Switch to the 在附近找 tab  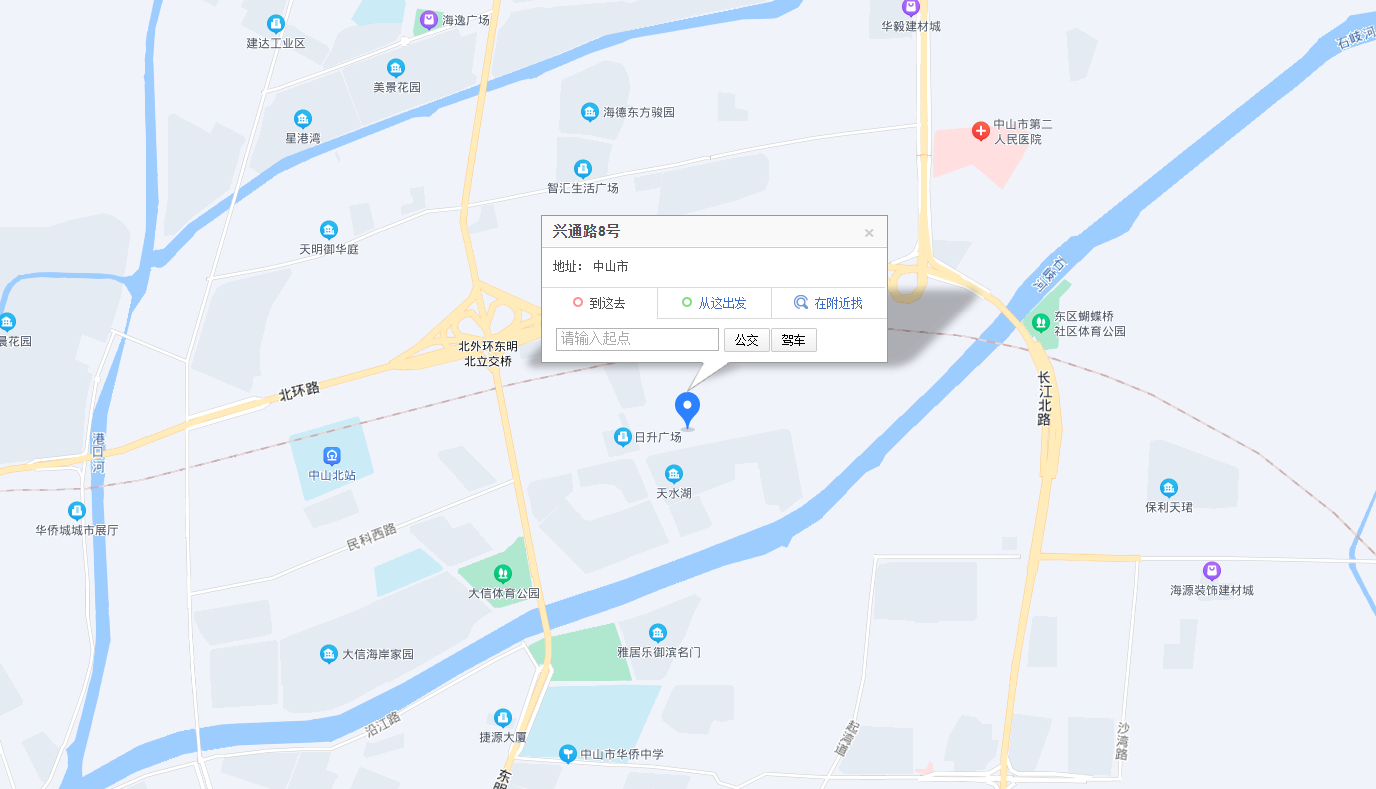pos(828,303)
